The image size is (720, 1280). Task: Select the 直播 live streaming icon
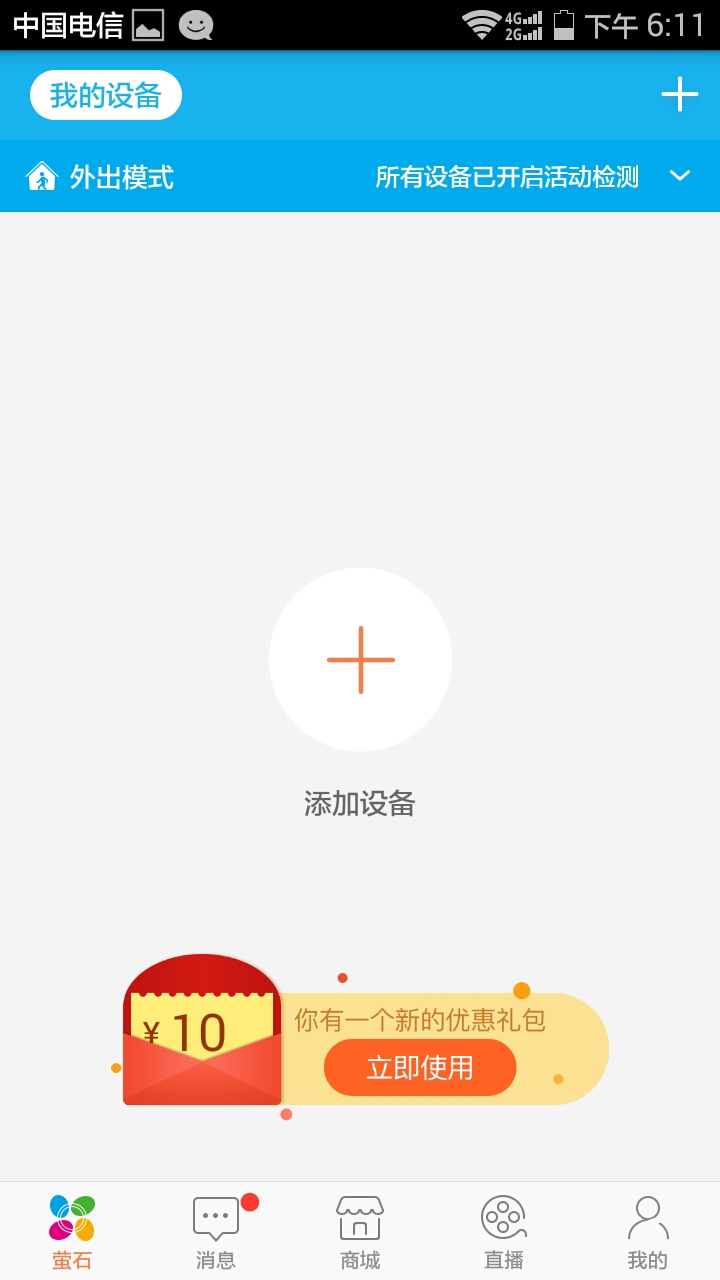tap(503, 1218)
